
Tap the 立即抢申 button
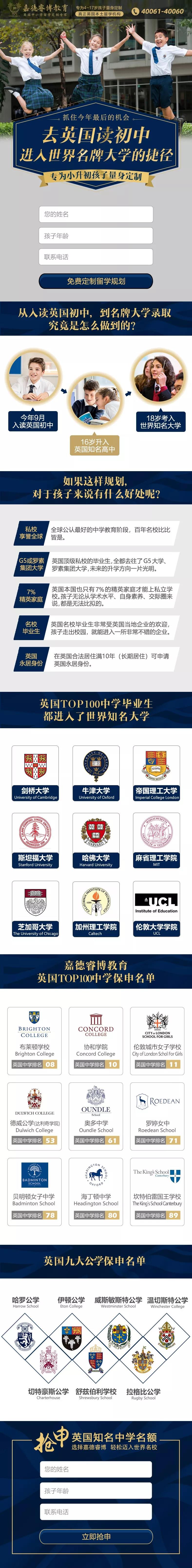96,1536
